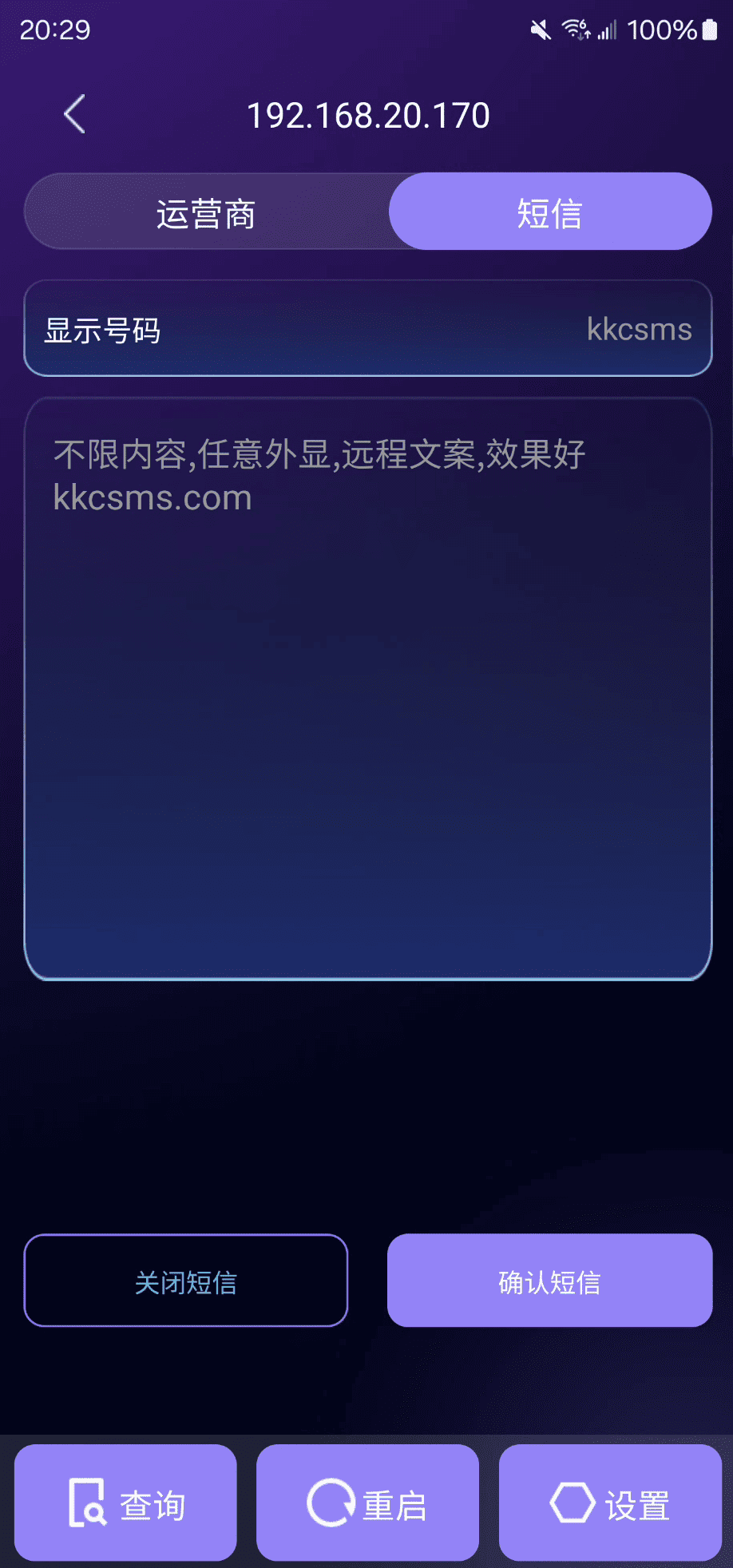The height and width of the screenshot is (1568, 733).
Task: Click the kkcsms.com text in message body
Action: pos(152,497)
